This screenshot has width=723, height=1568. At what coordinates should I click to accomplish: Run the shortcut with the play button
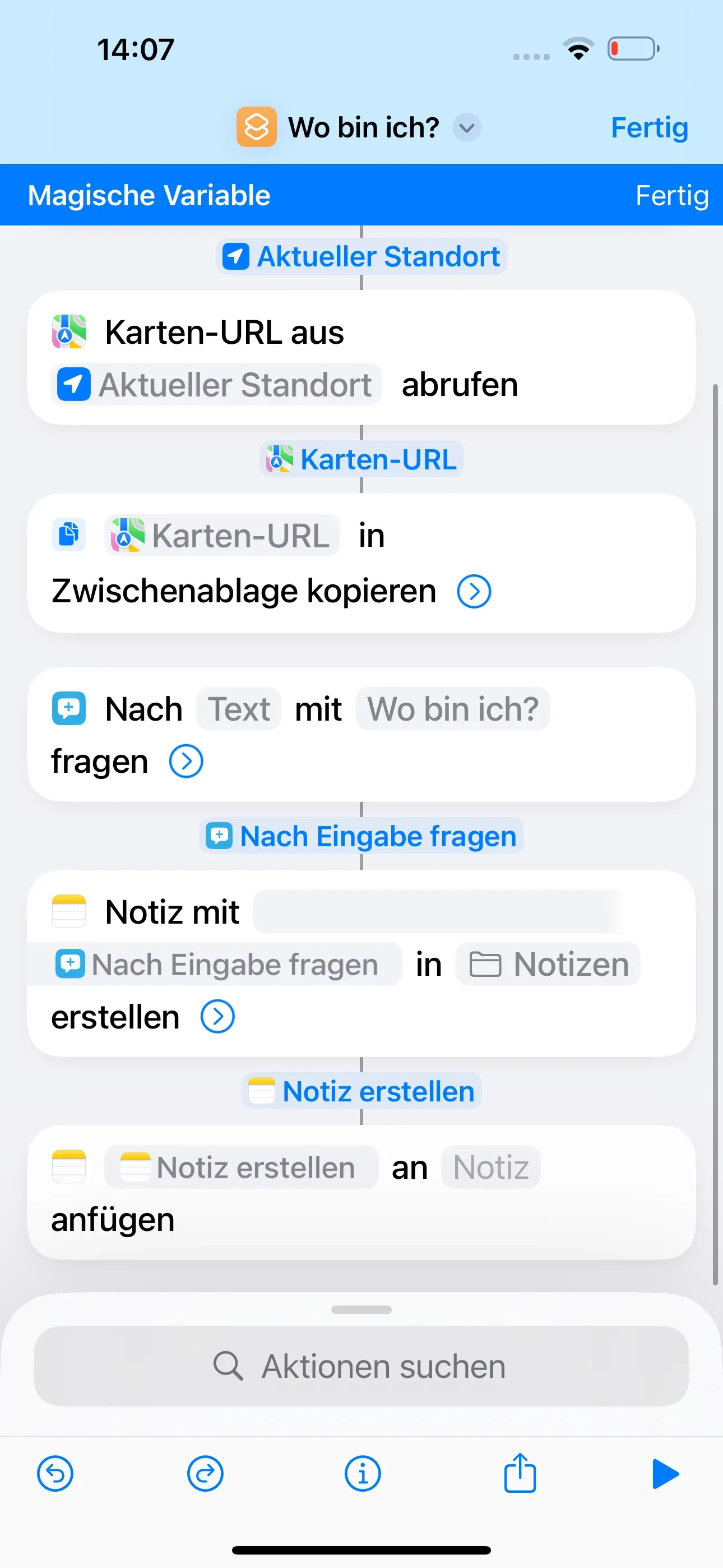[x=665, y=1474]
